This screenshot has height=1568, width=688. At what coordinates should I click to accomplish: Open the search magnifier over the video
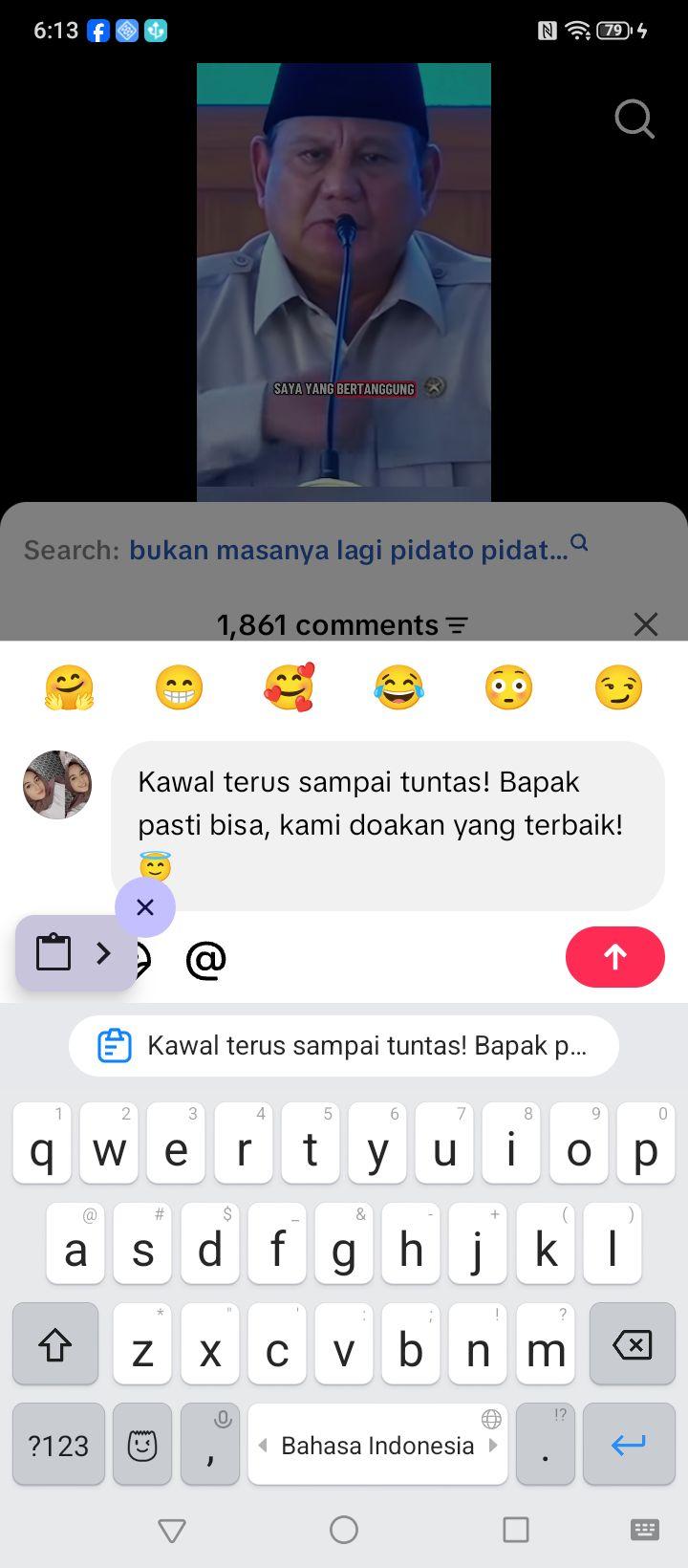tap(634, 120)
